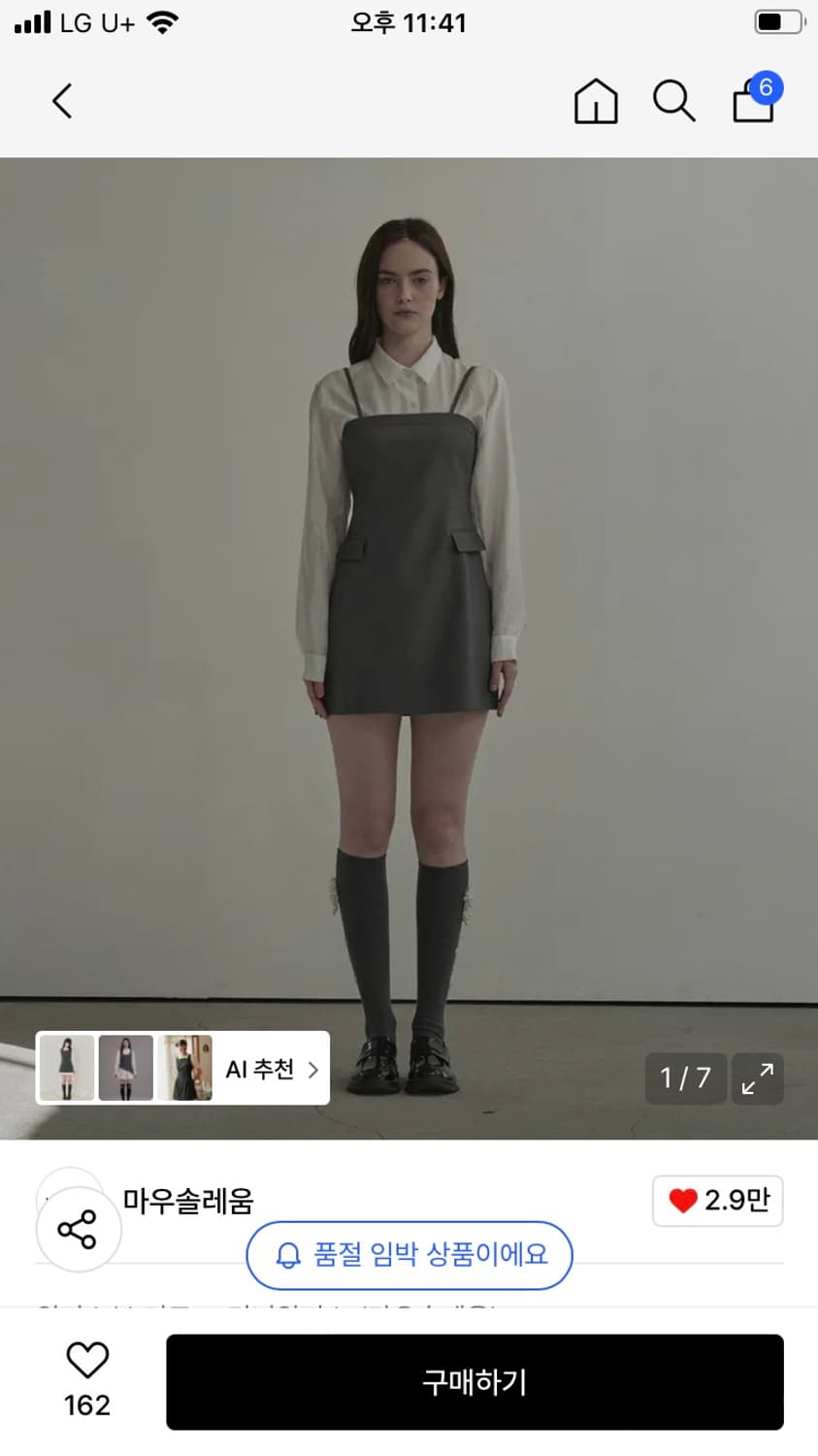The image size is (818, 1456).
Task: Expand the product photo to fullscreen
Action: (x=757, y=1078)
